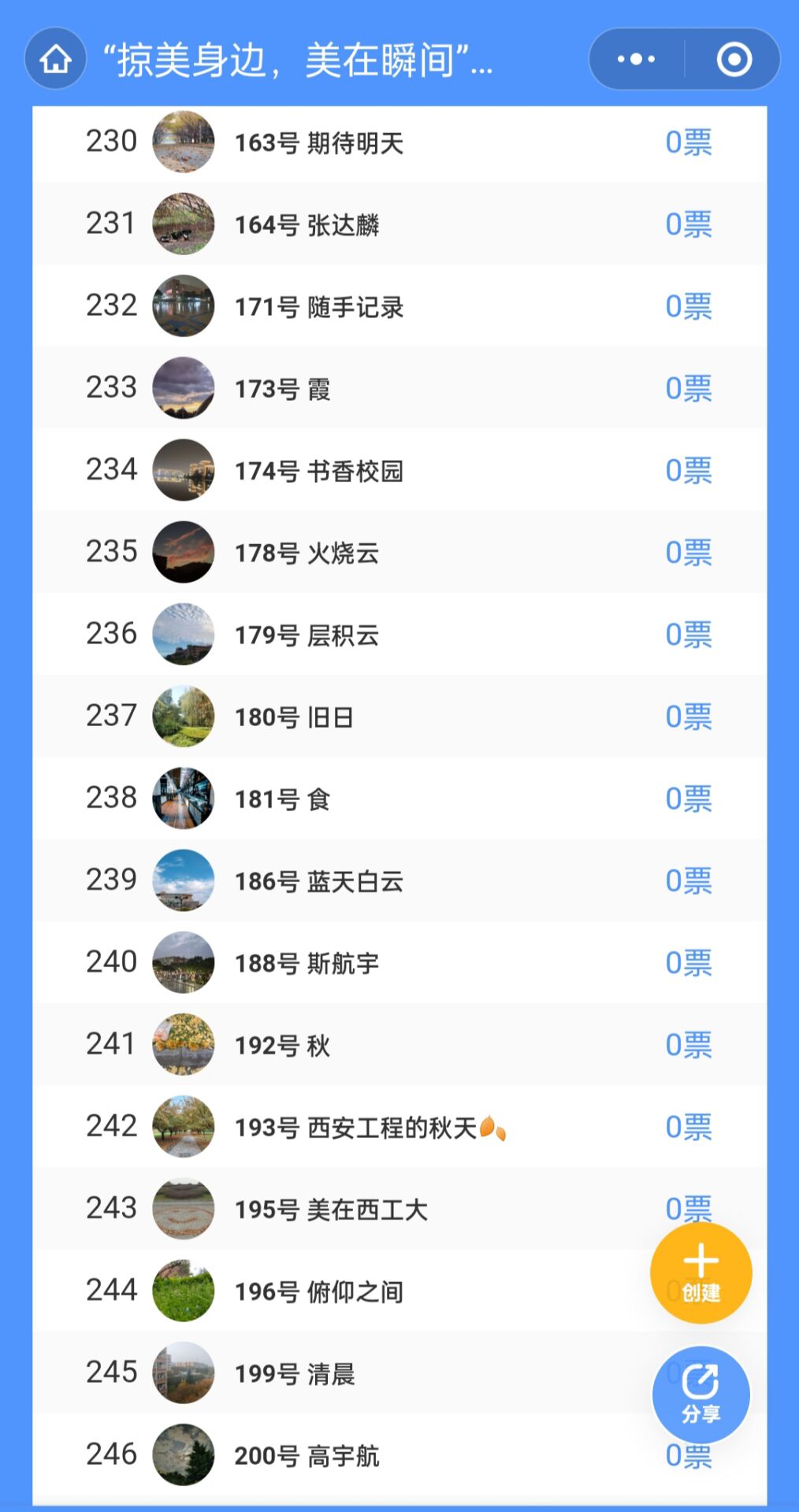Image resolution: width=799 pixels, height=1512 pixels.
Task: View entry 164号 张达麟
Action: [307, 225]
